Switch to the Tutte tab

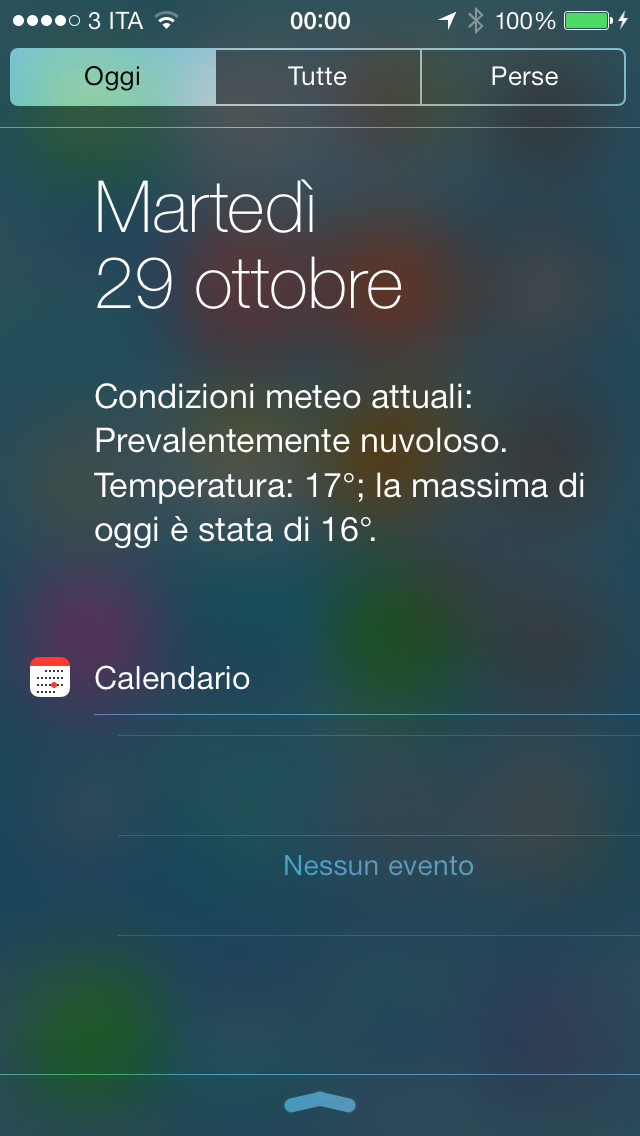pos(318,77)
